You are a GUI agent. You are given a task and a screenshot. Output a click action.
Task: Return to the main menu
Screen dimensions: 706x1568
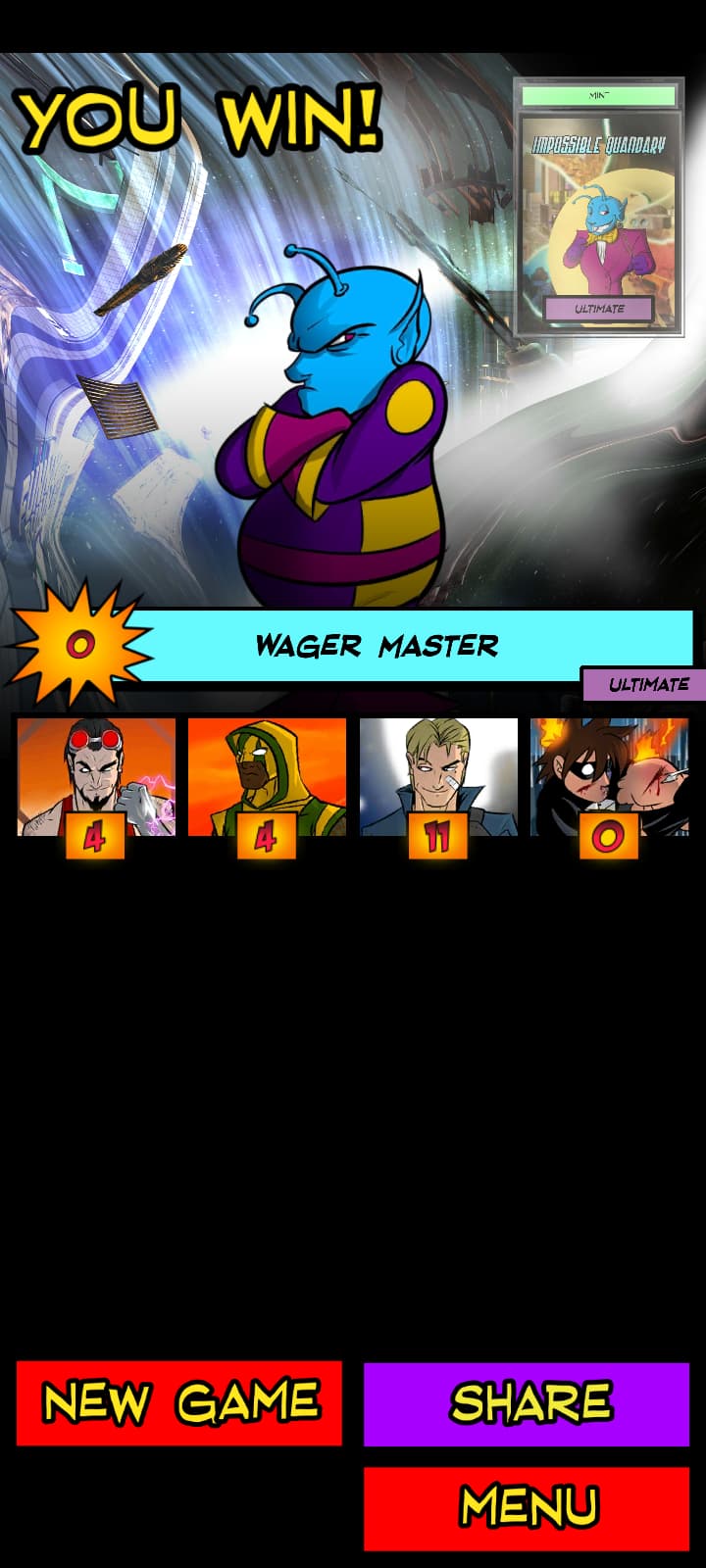[x=527, y=1508]
